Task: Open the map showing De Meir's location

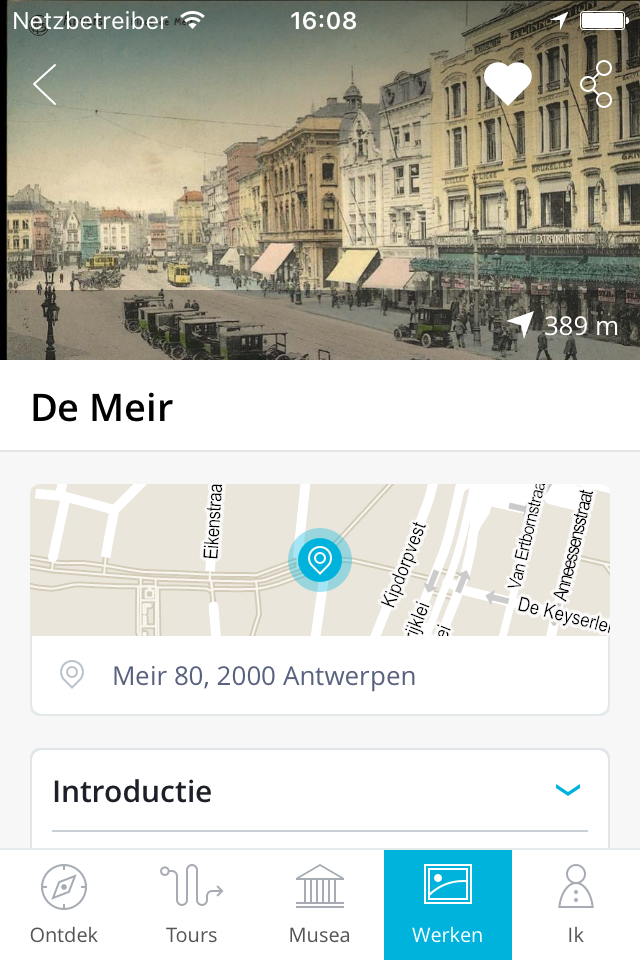Action: pyautogui.click(x=320, y=560)
